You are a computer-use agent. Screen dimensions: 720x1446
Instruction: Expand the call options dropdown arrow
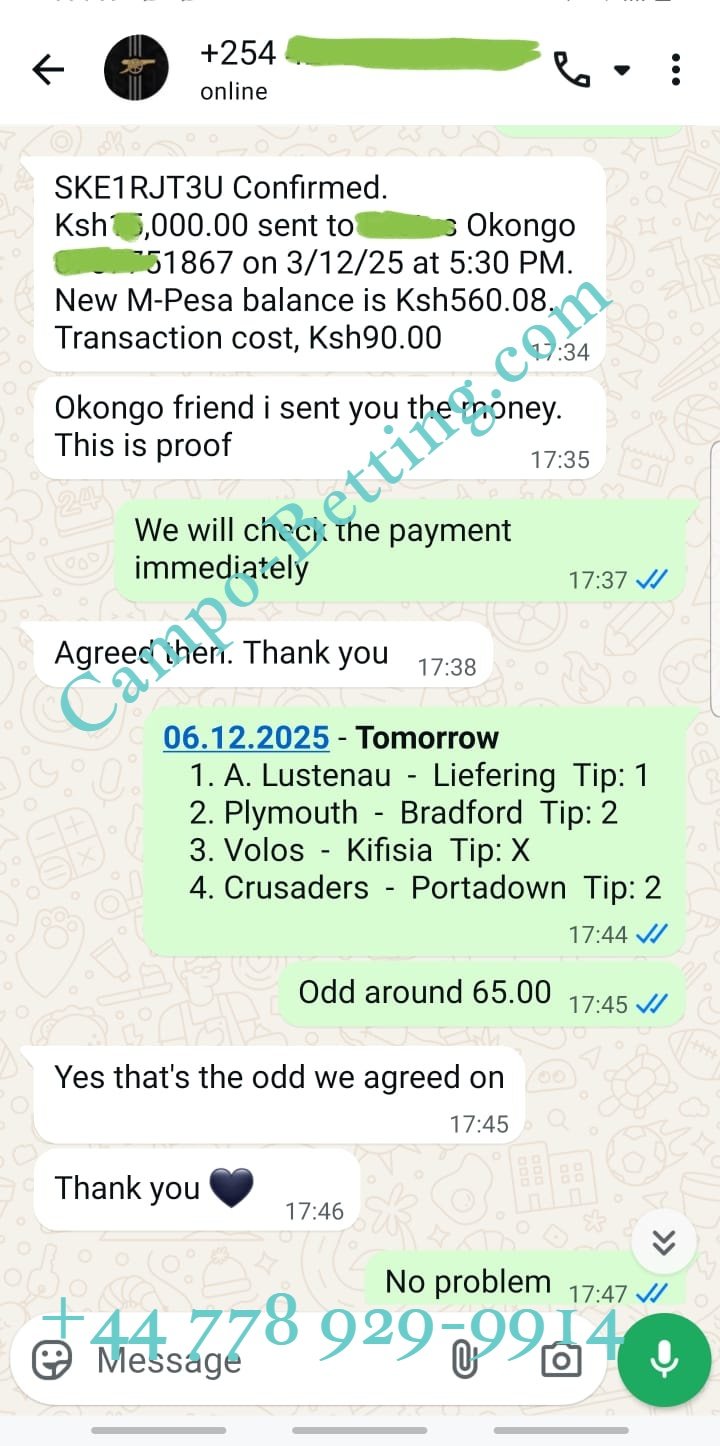click(622, 70)
